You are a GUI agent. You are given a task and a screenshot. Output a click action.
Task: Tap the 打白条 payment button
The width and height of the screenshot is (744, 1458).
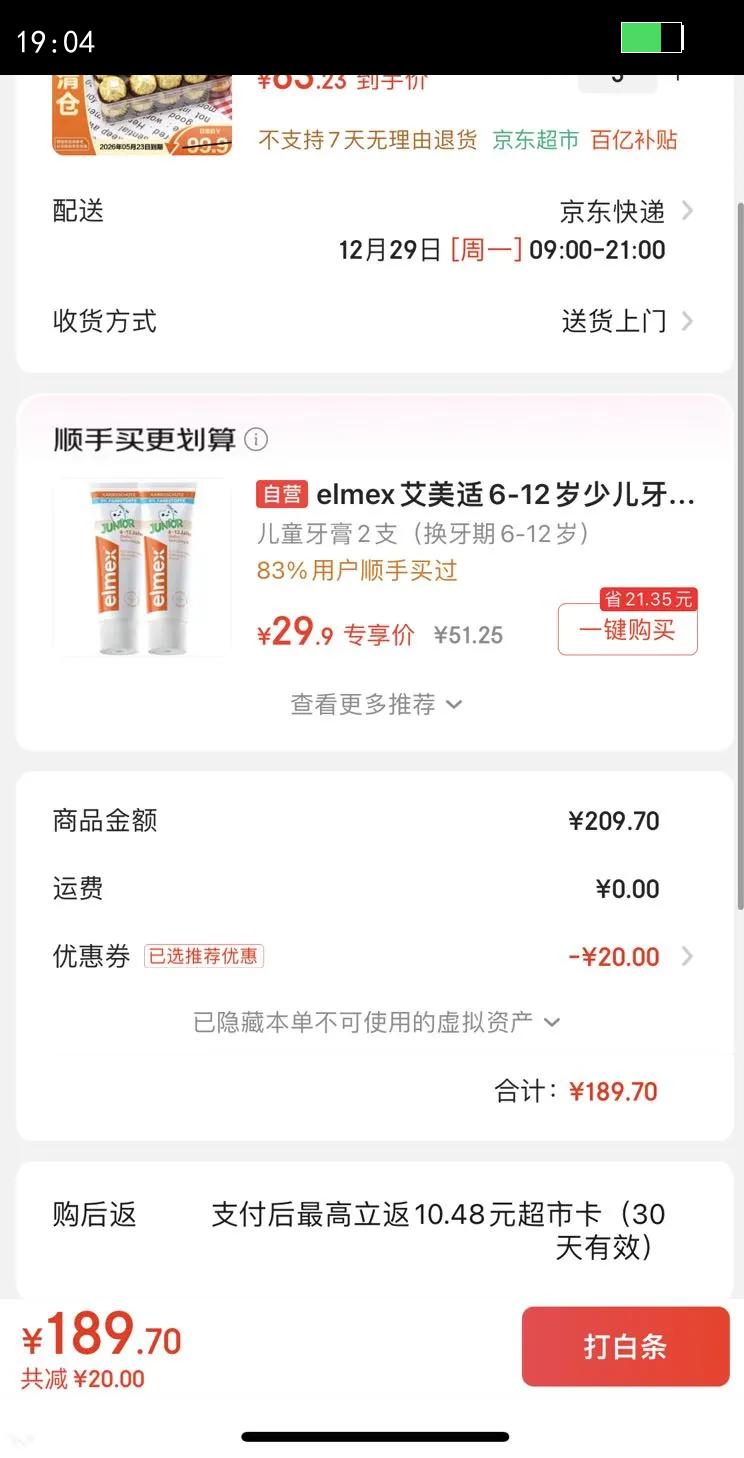pyautogui.click(x=625, y=1346)
